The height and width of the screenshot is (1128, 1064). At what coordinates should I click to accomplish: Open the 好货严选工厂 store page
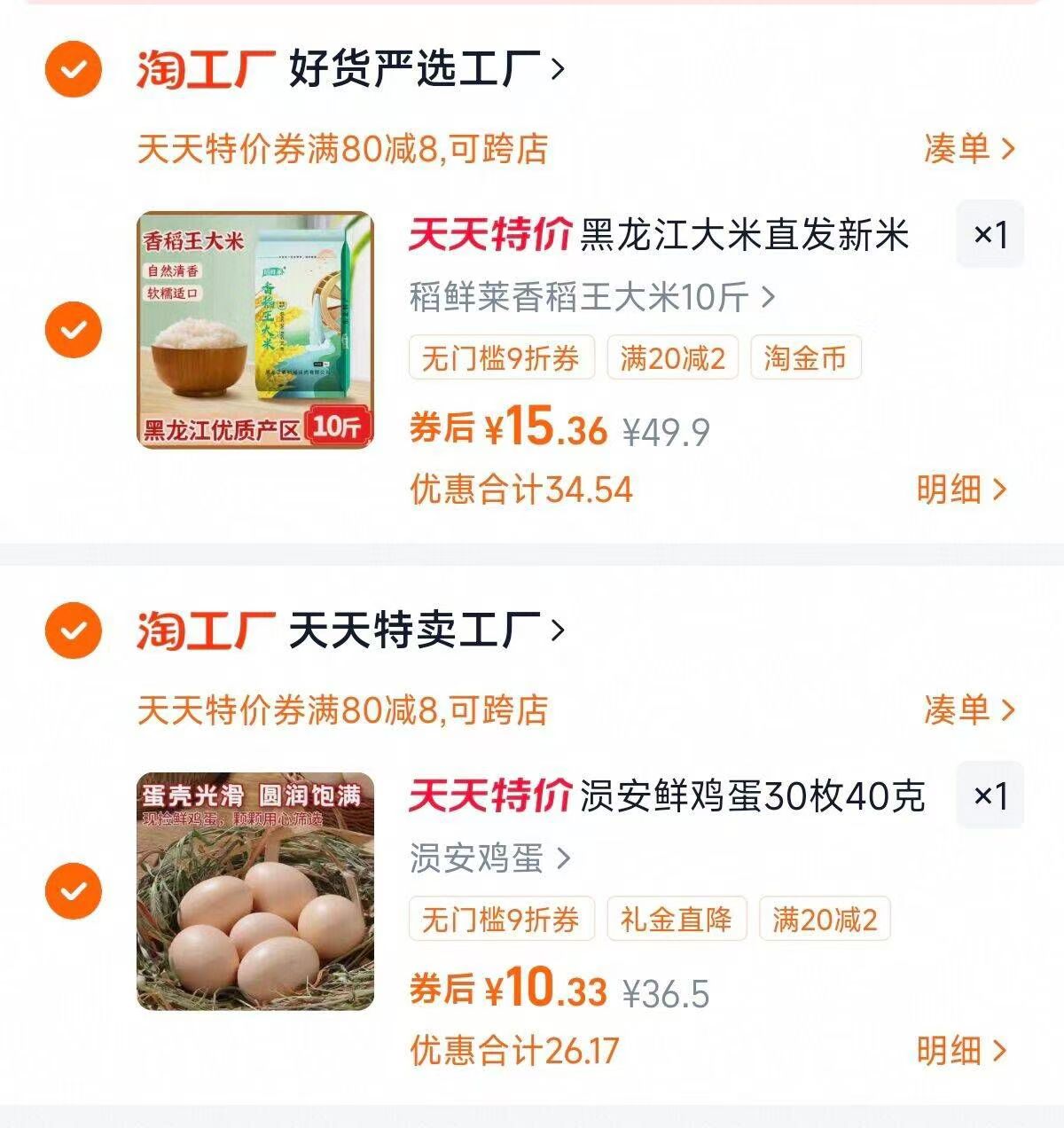pos(426,68)
